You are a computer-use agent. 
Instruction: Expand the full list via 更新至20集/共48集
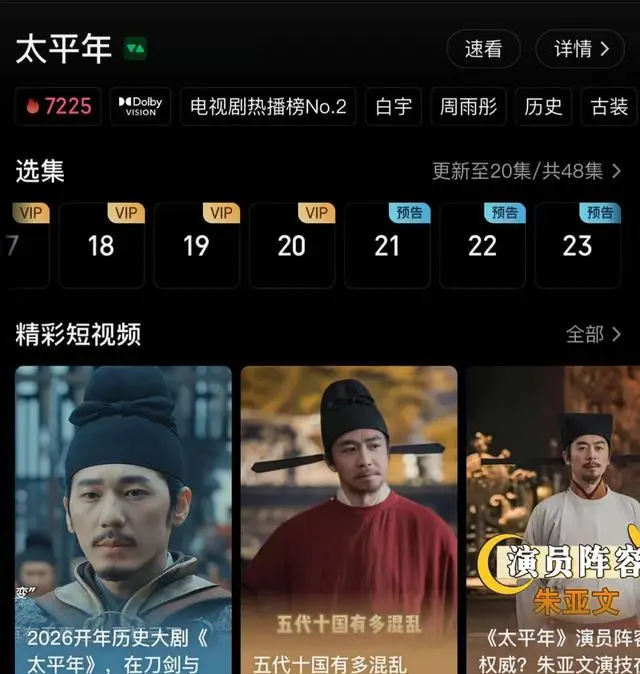pos(526,171)
